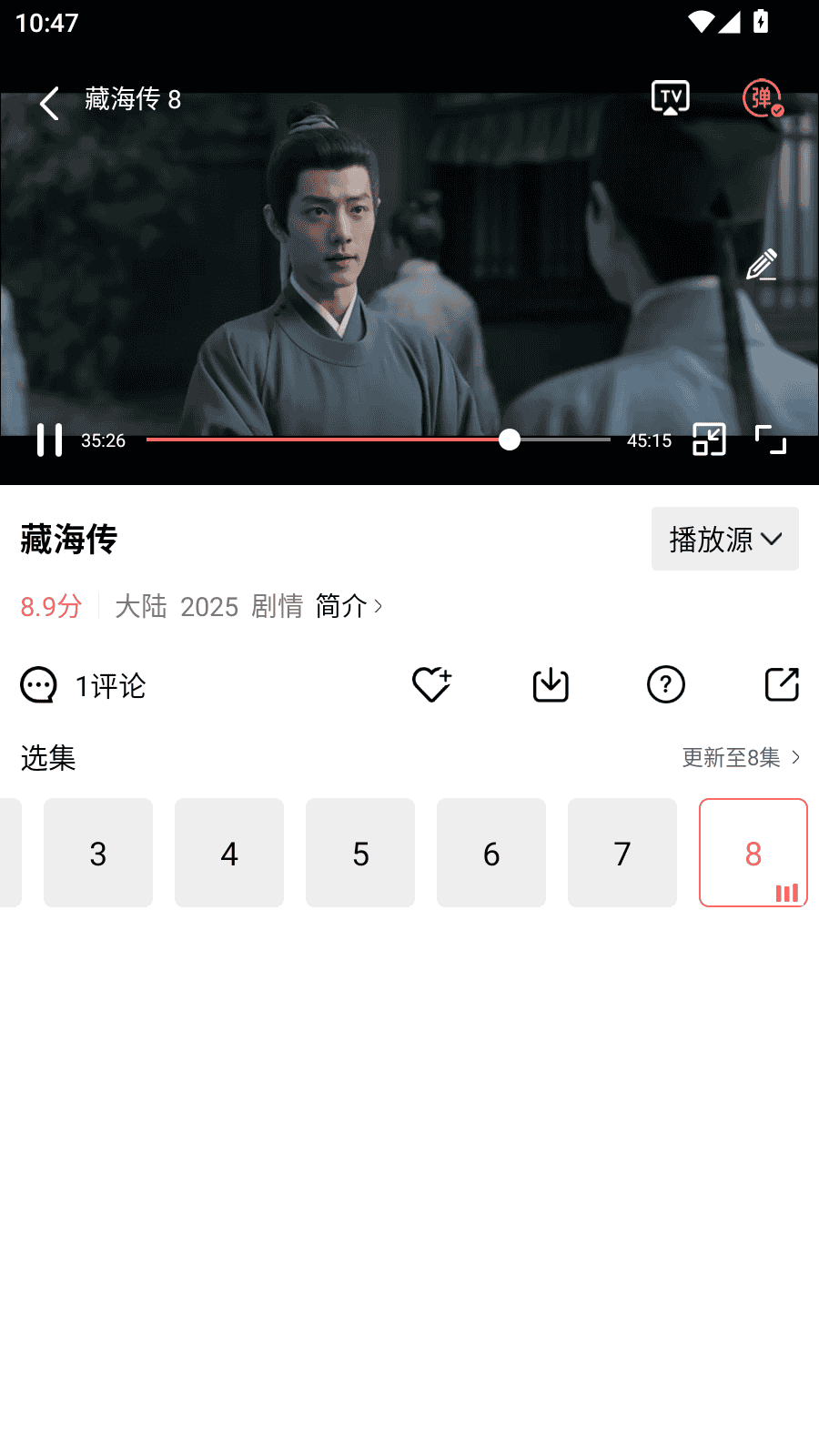Open the help question mark icon
This screenshot has height=1456, width=819.
(666, 684)
